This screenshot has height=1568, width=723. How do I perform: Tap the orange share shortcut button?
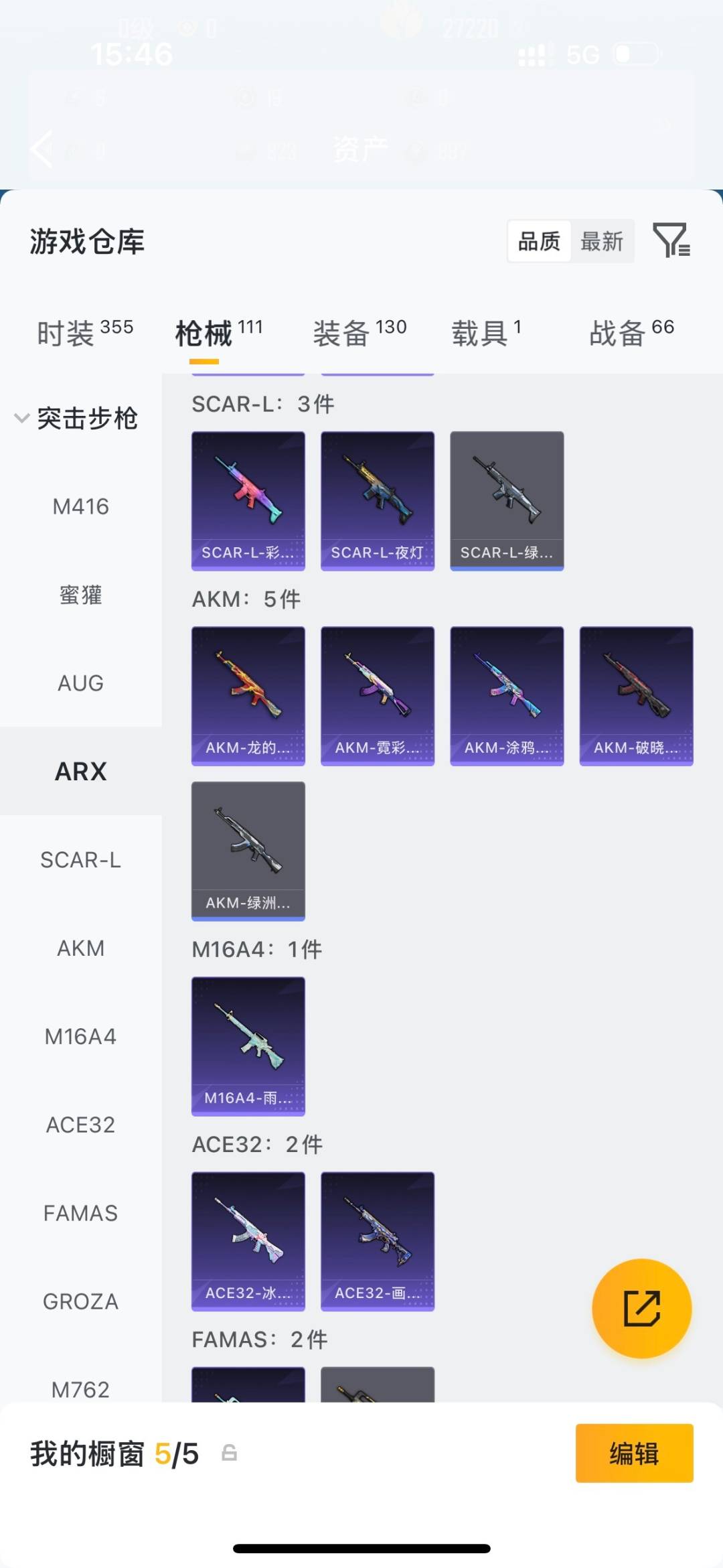(x=641, y=1307)
